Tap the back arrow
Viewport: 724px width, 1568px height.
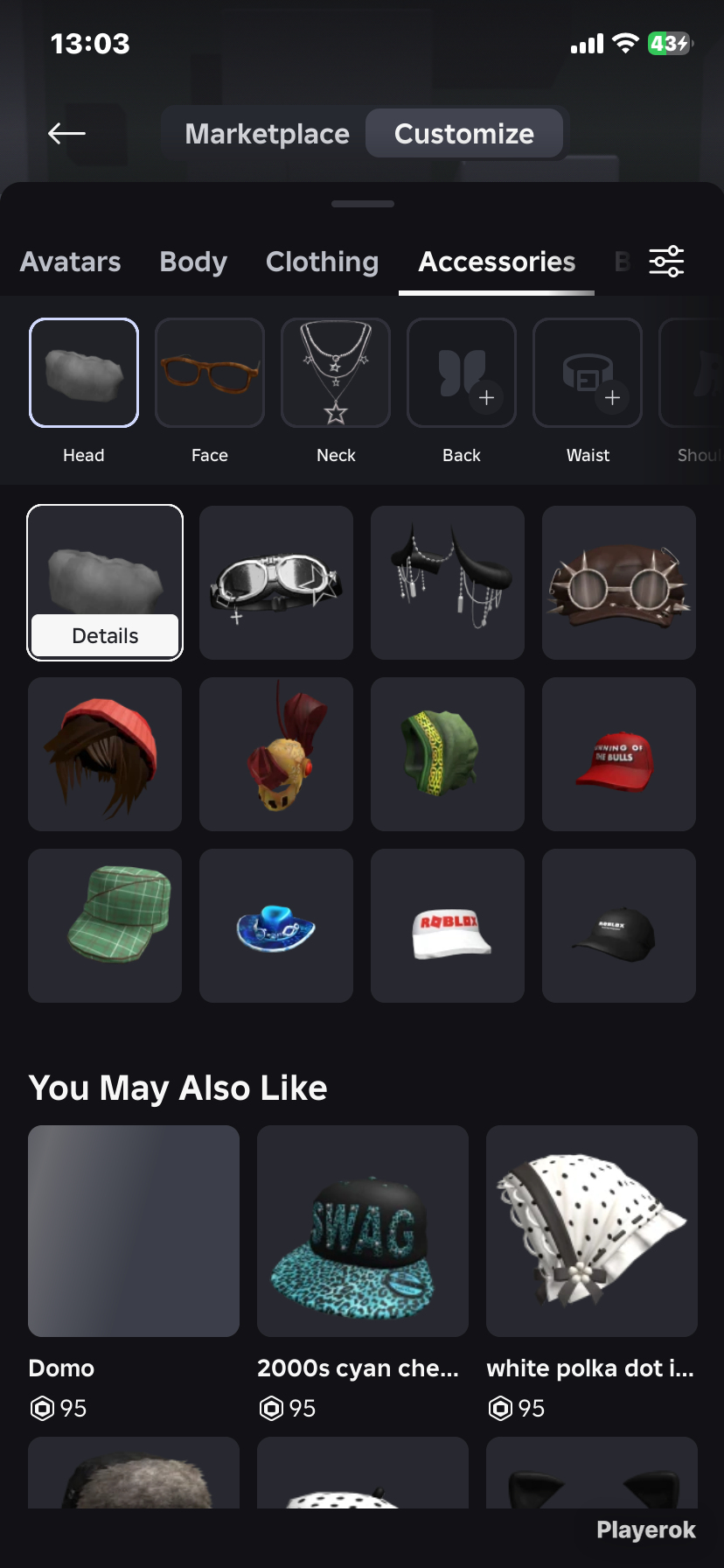tap(66, 133)
